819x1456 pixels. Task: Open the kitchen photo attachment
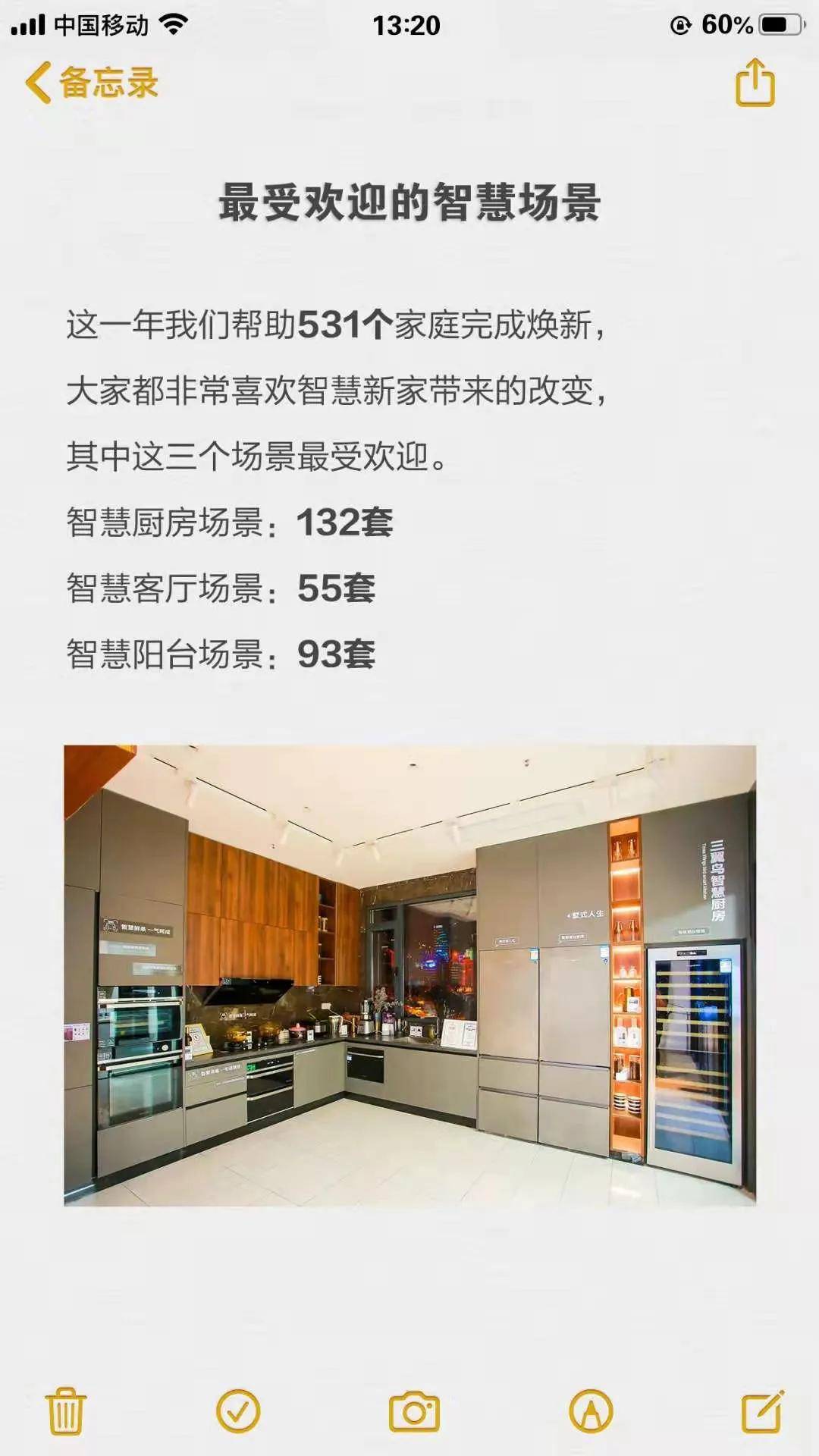(x=409, y=975)
